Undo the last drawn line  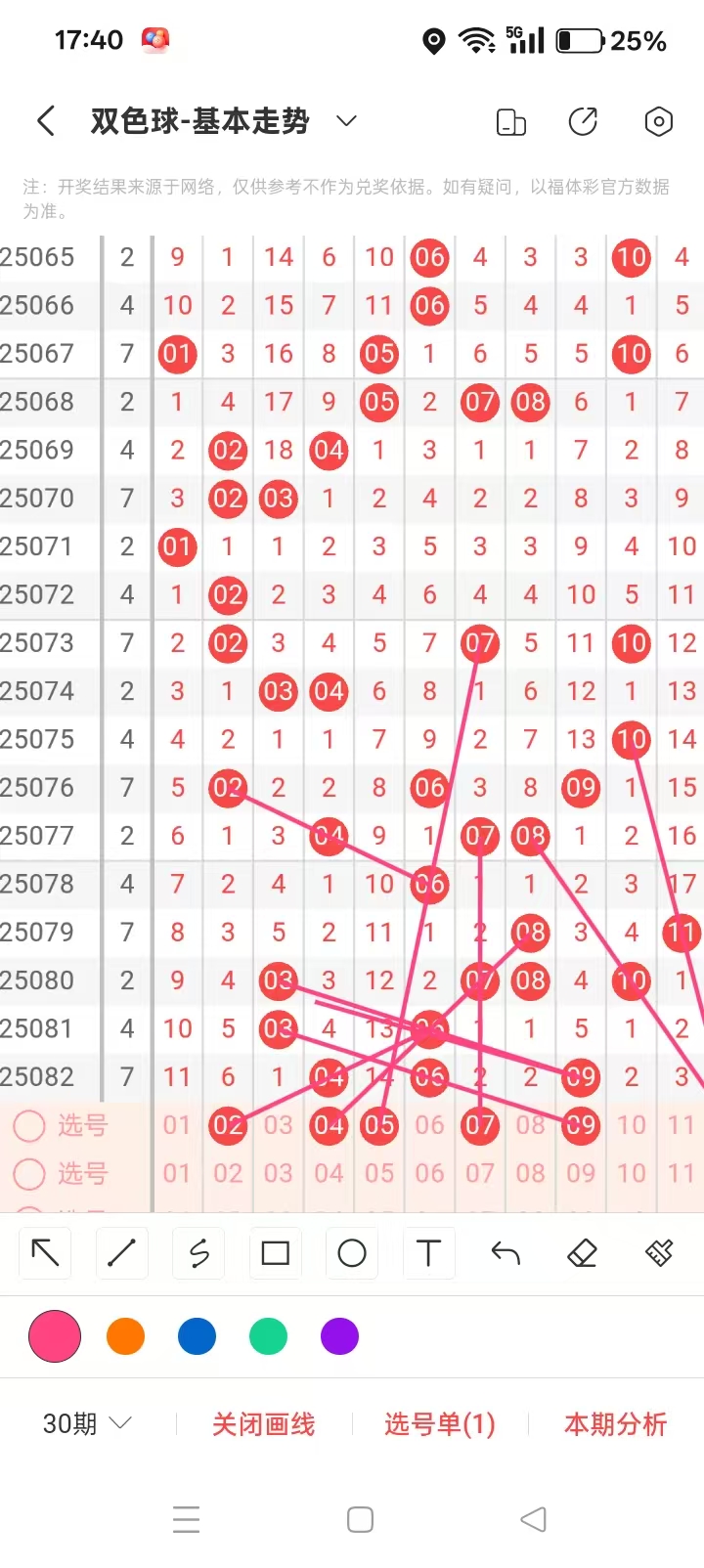pyautogui.click(x=505, y=1253)
